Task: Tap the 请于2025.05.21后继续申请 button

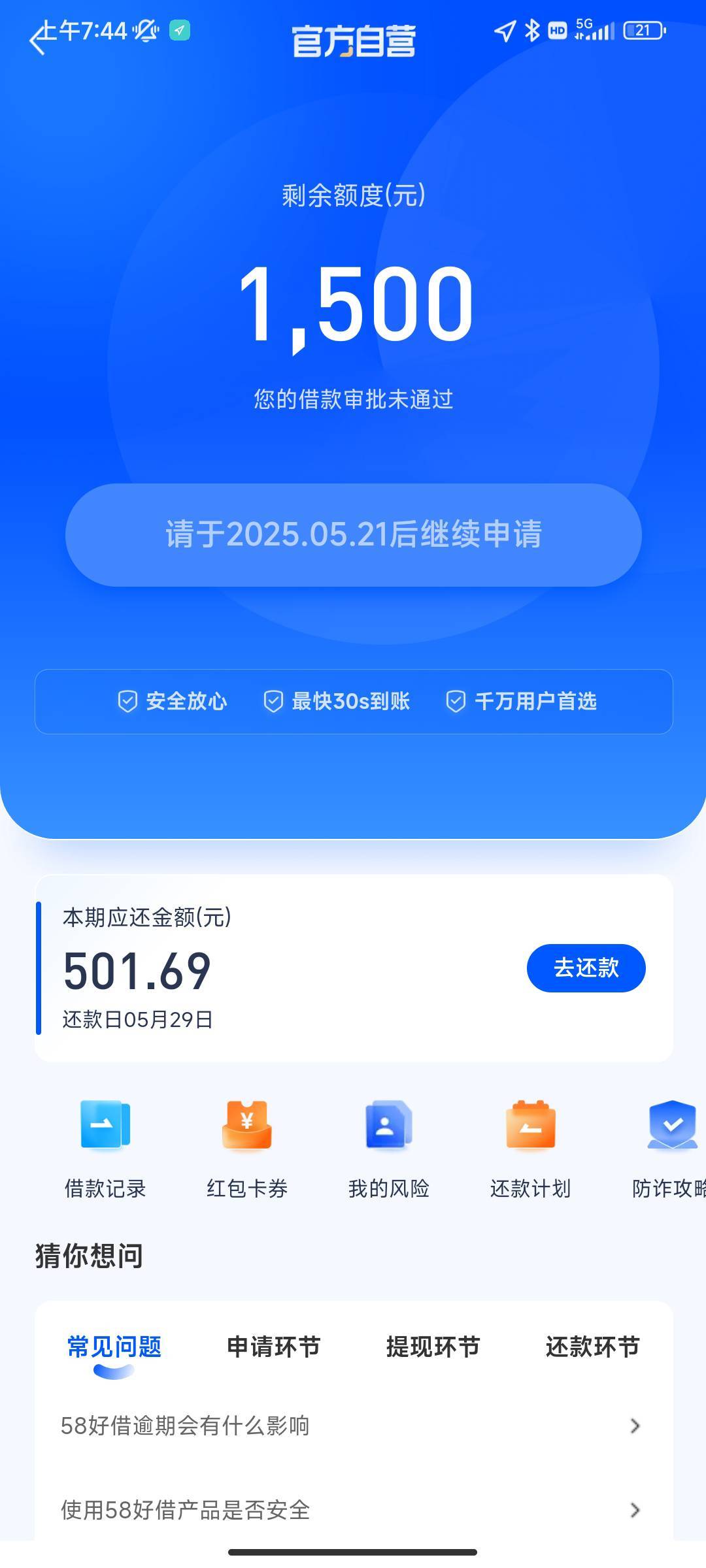Action: click(x=353, y=534)
